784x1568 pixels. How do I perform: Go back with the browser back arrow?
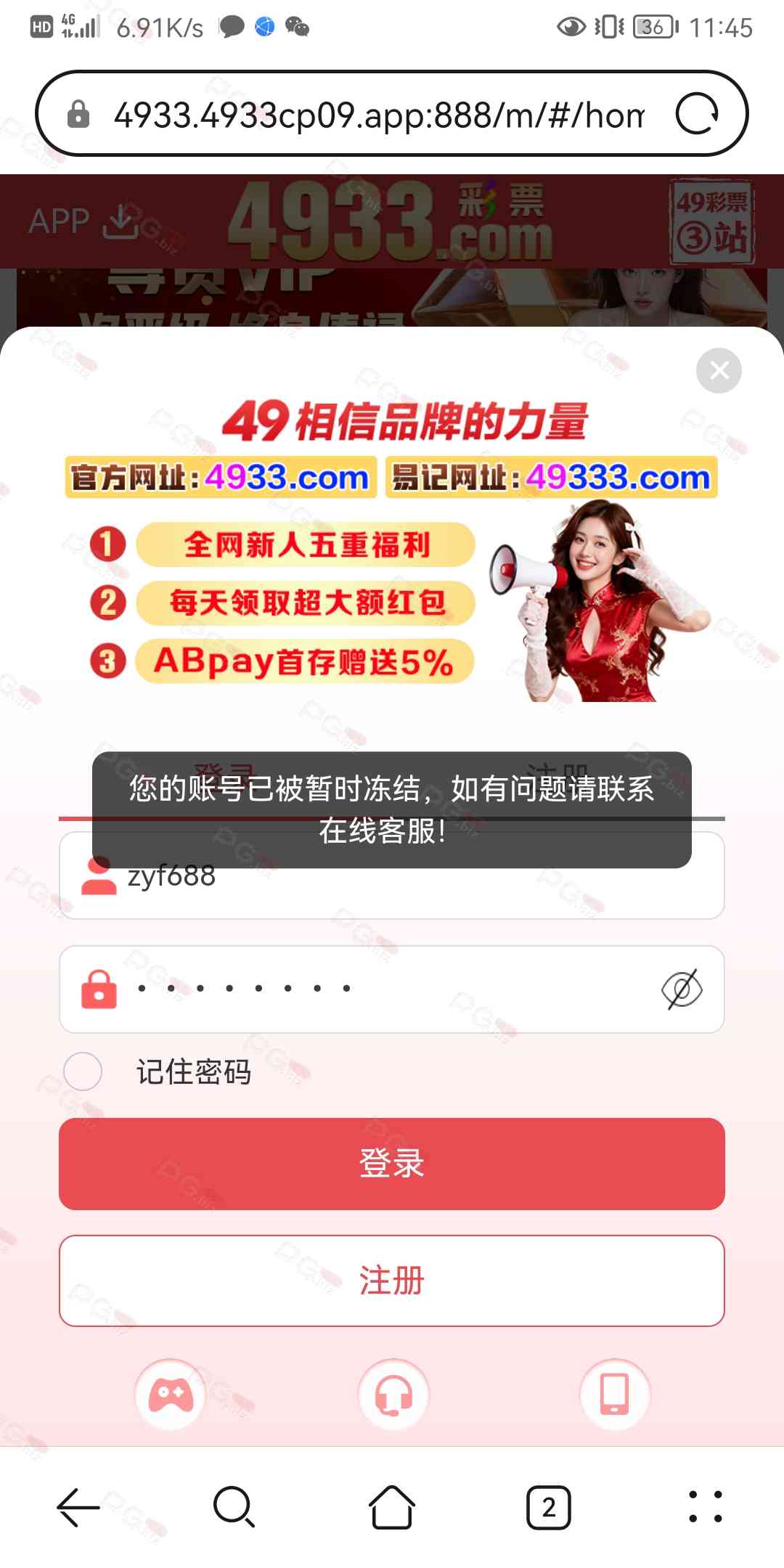(x=78, y=1508)
